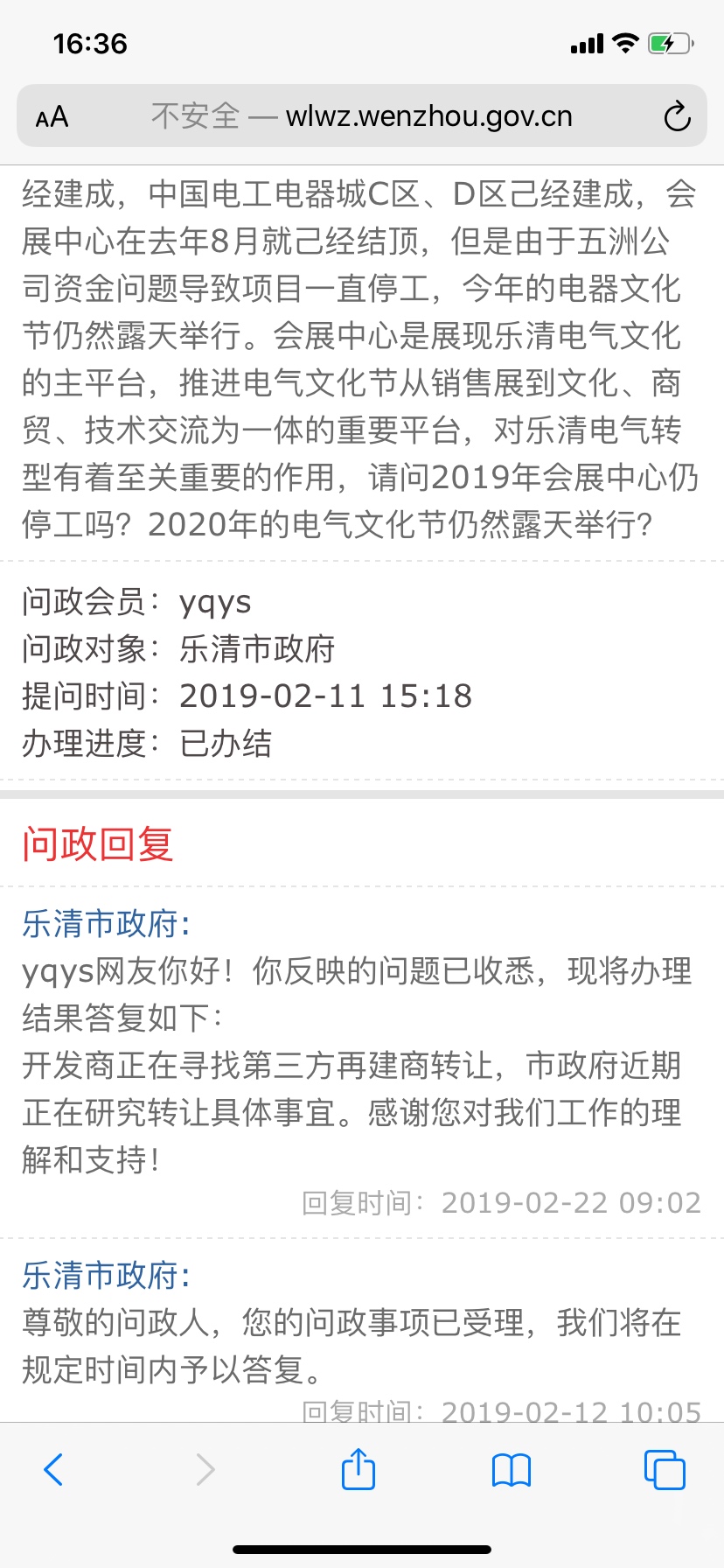Open the AA reader options menu
Viewport: 724px width, 1568px height.
tap(52, 116)
